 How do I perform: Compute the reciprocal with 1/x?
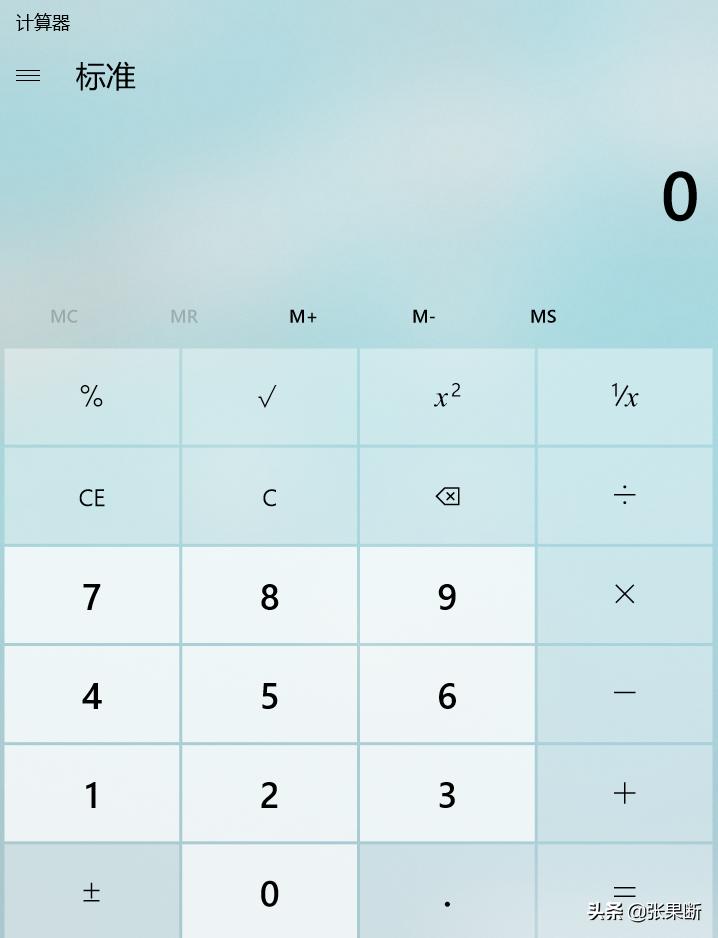pyautogui.click(x=625, y=397)
